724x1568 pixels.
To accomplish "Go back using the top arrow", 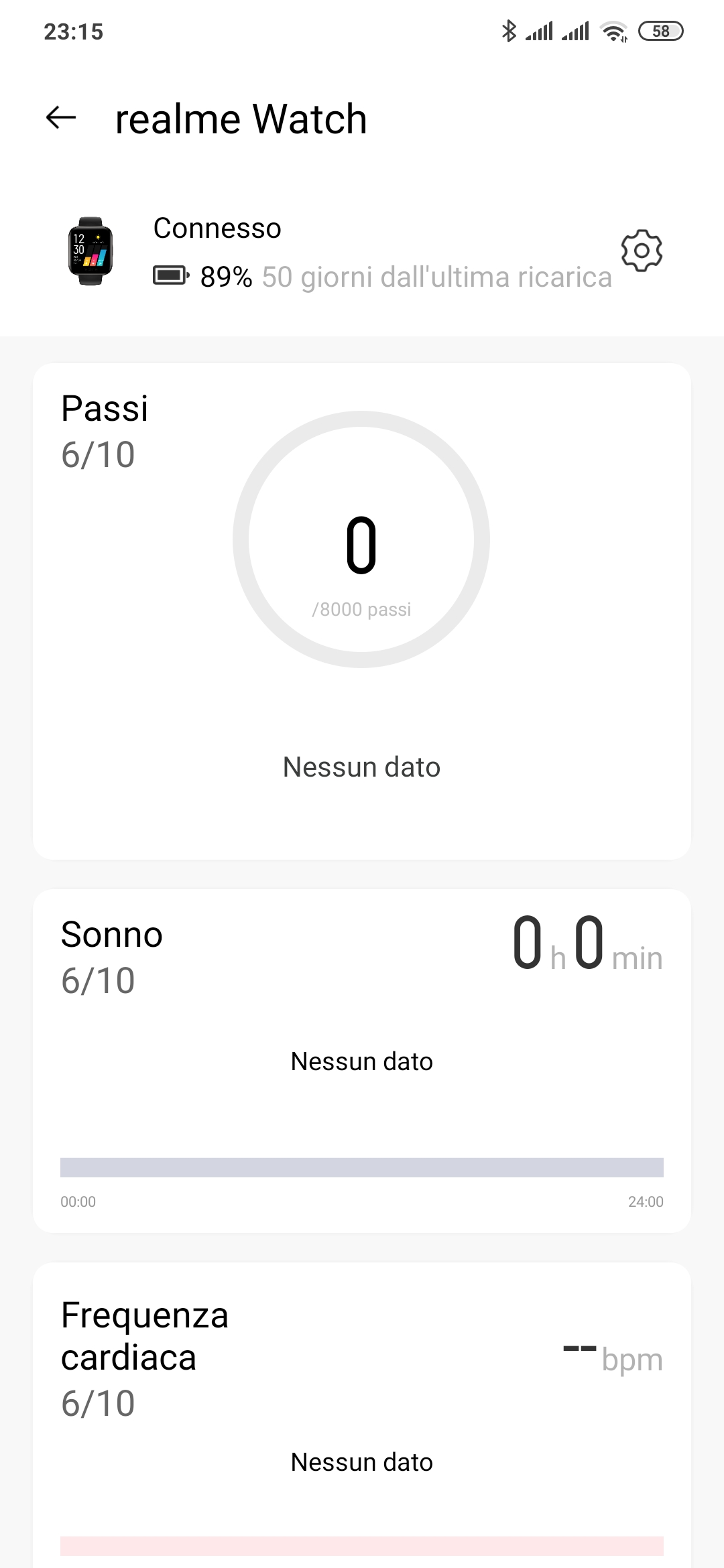I will 61,118.
